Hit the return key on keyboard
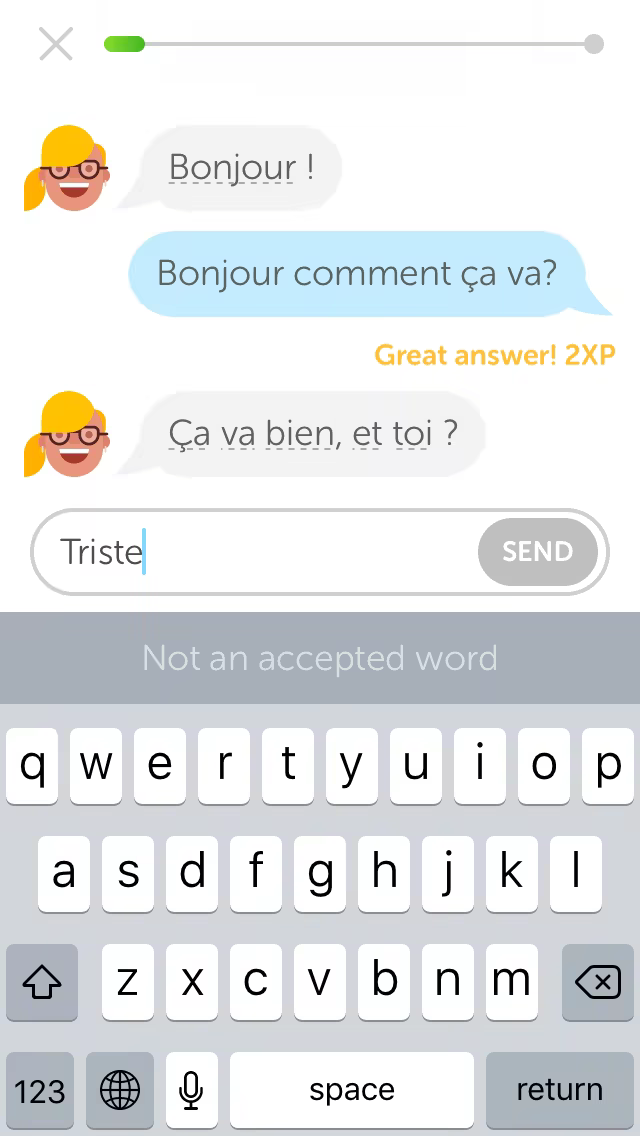This screenshot has height=1136, width=640. coord(559,1089)
